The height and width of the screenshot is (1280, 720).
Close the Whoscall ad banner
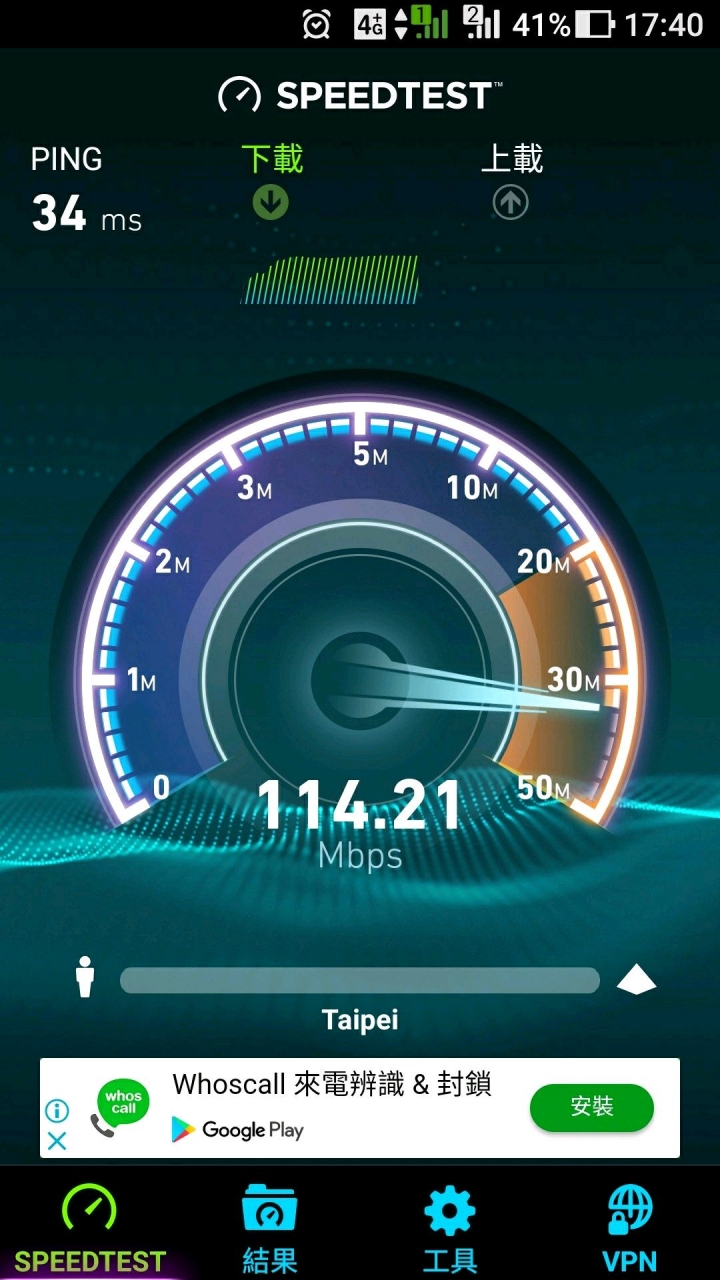(x=57, y=1141)
